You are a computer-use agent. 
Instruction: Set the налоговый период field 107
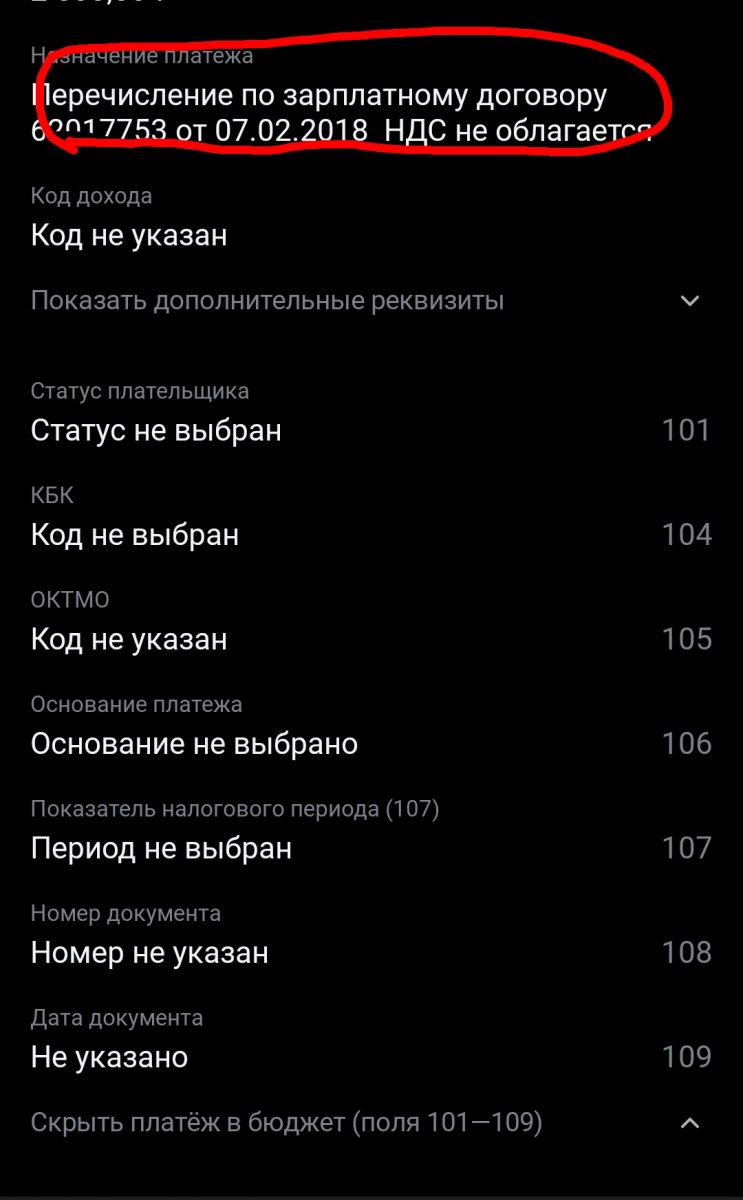(371, 831)
